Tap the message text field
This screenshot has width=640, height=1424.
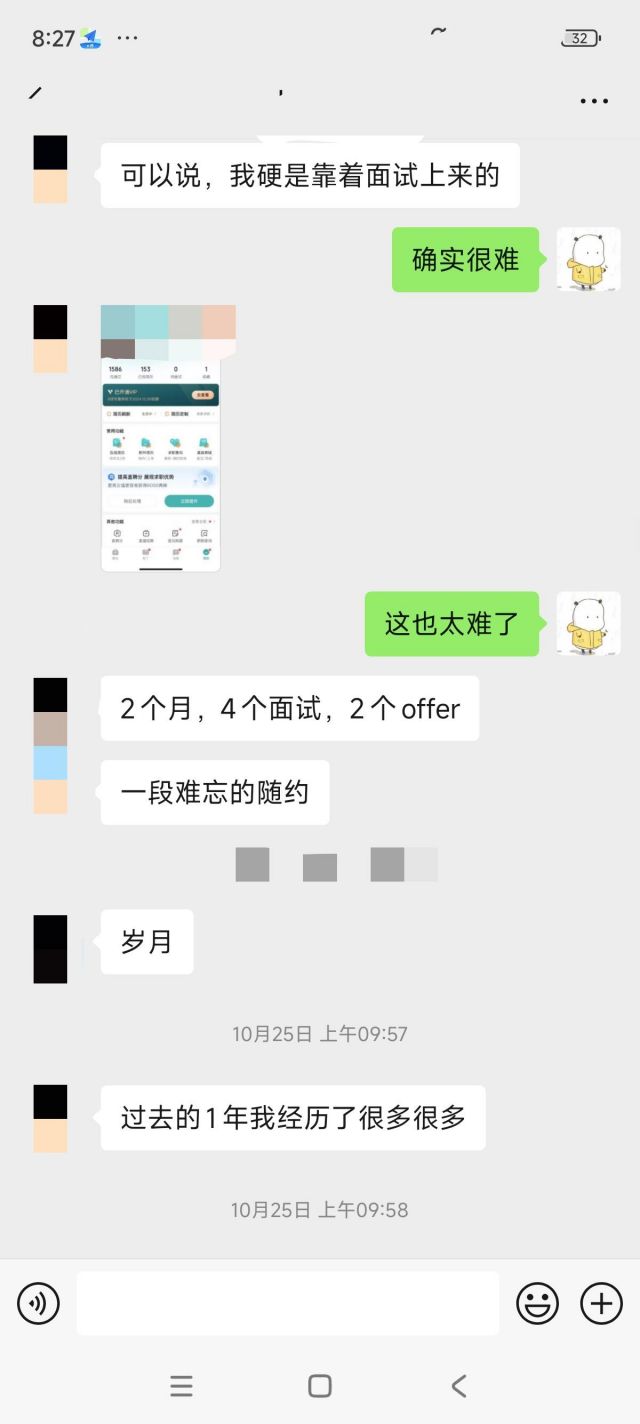(x=288, y=1304)
